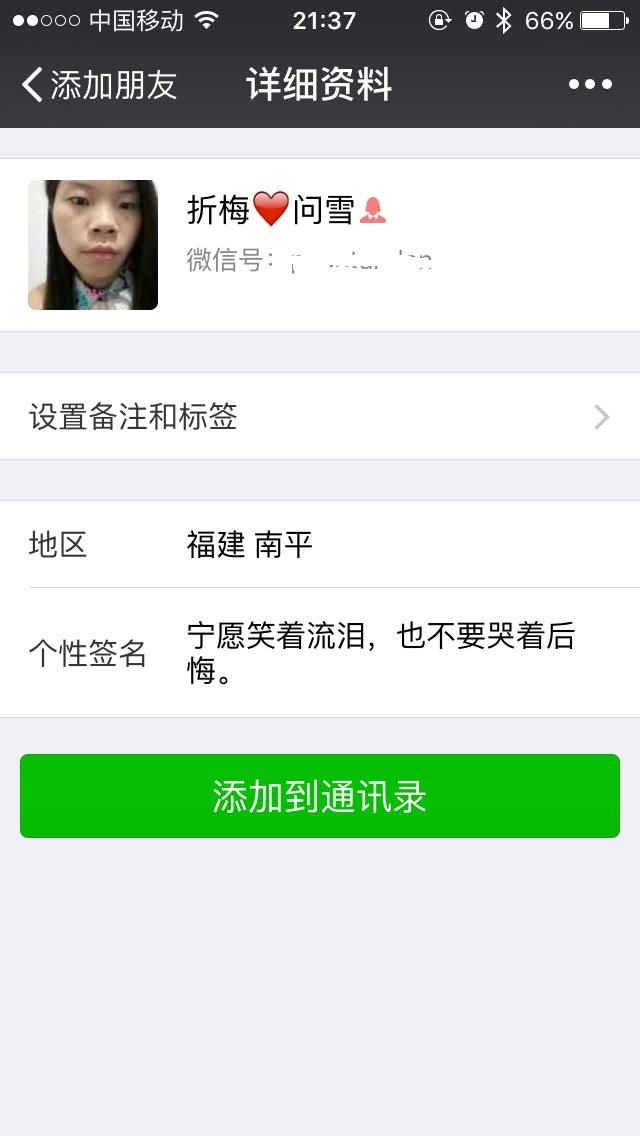Go back to 添加朋友
The width and height of the screenshot is (640, 1136).
click(98, 85)
